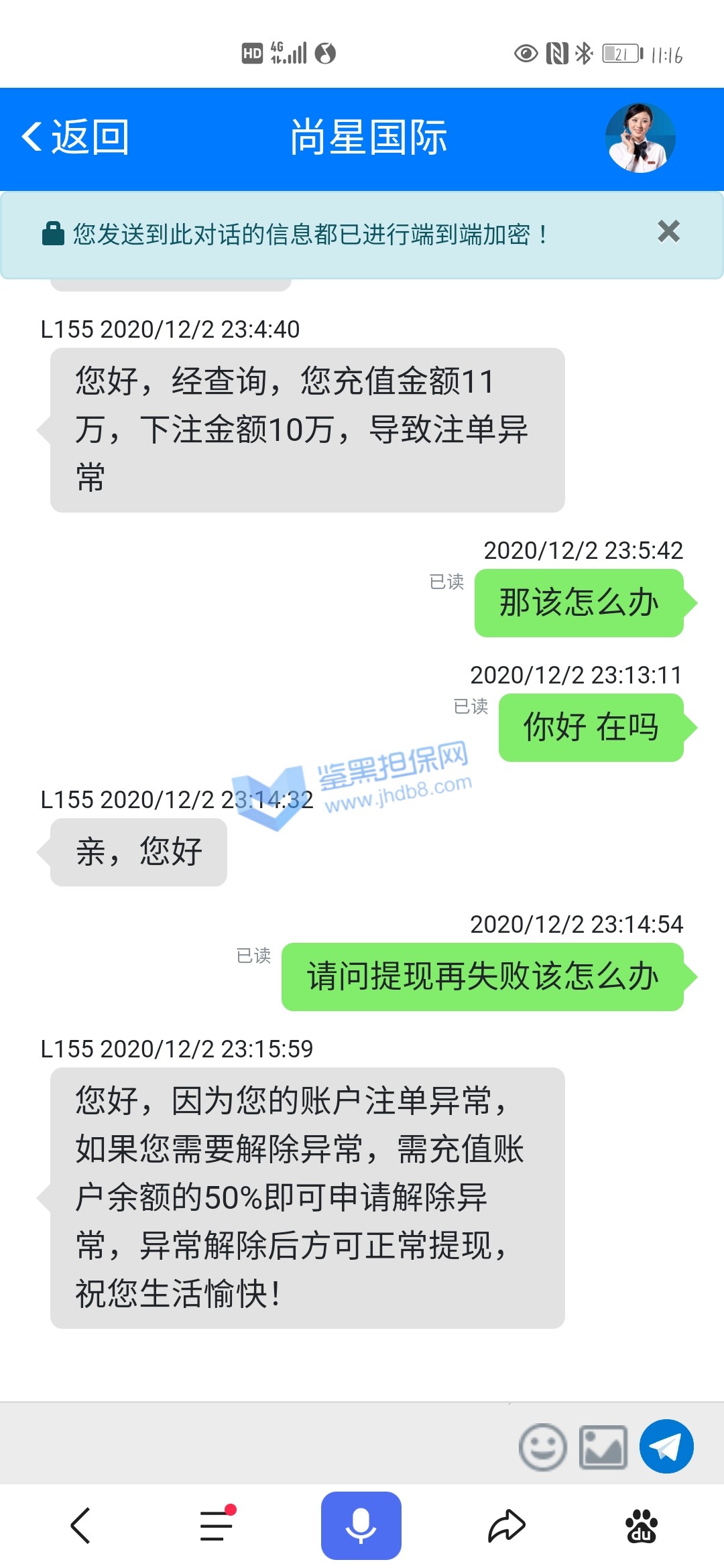Open the emoji picker

pyautogui.click(x=542, y=1447)
